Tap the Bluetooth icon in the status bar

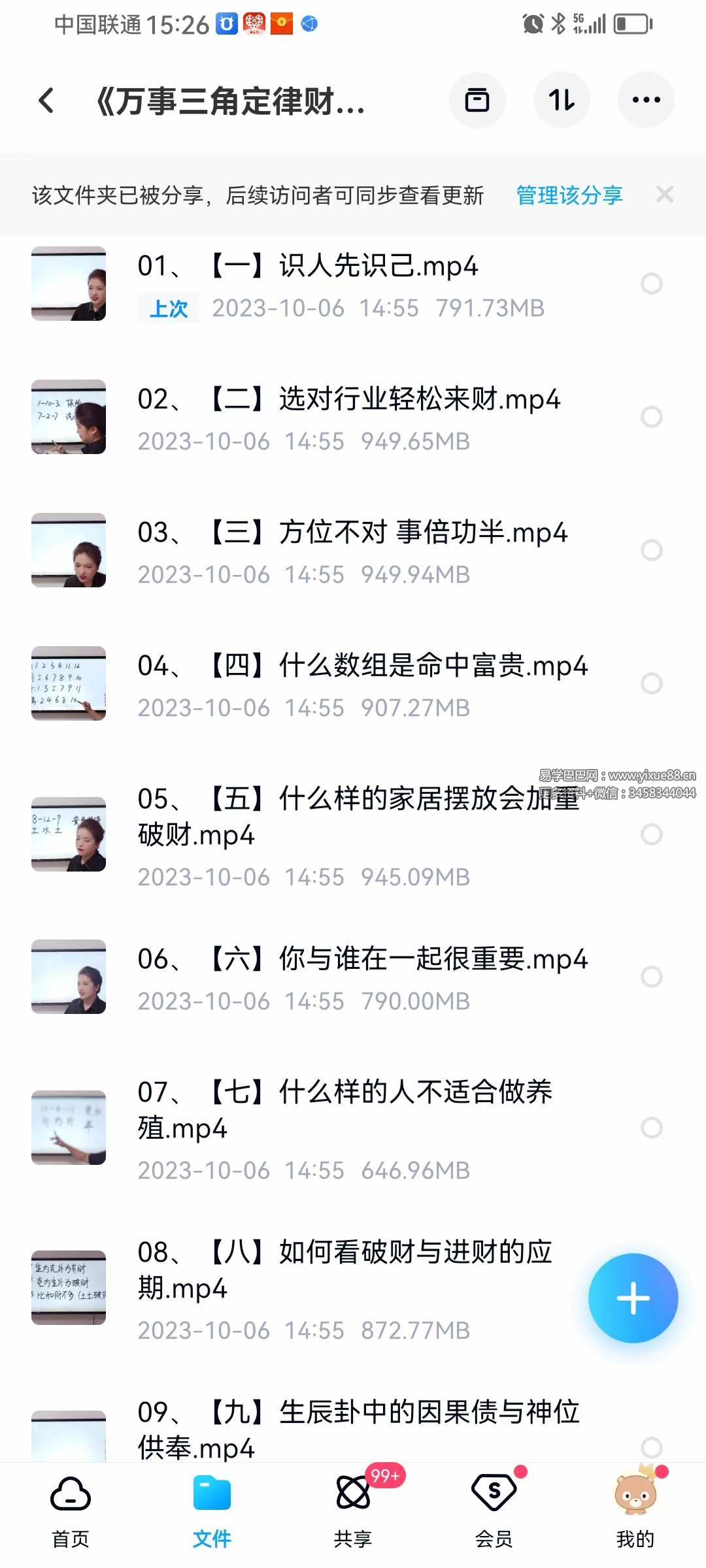click(x=559, y=24)
